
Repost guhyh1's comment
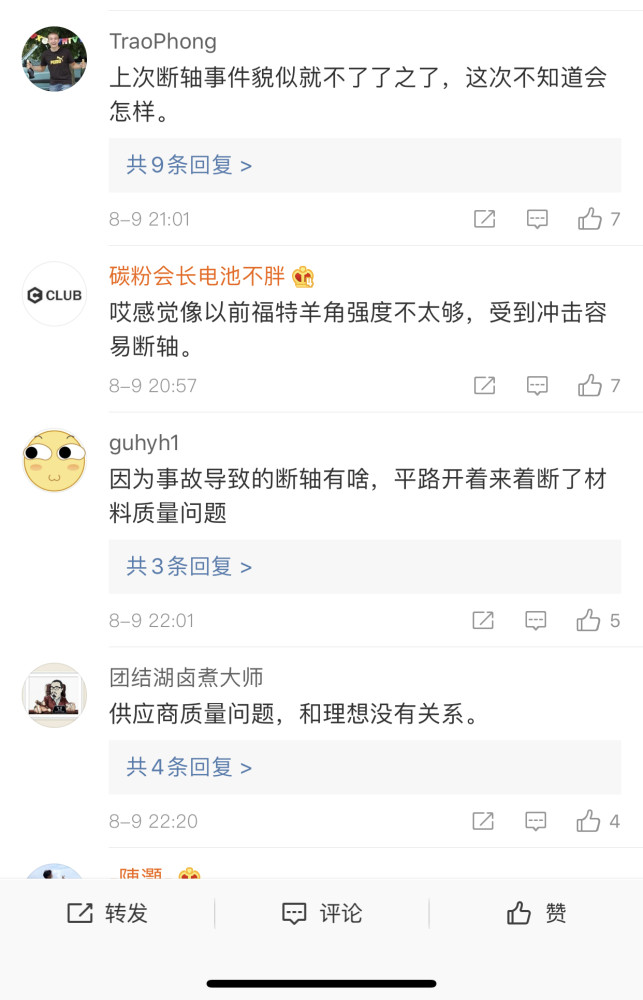click(x=483, y=621)
